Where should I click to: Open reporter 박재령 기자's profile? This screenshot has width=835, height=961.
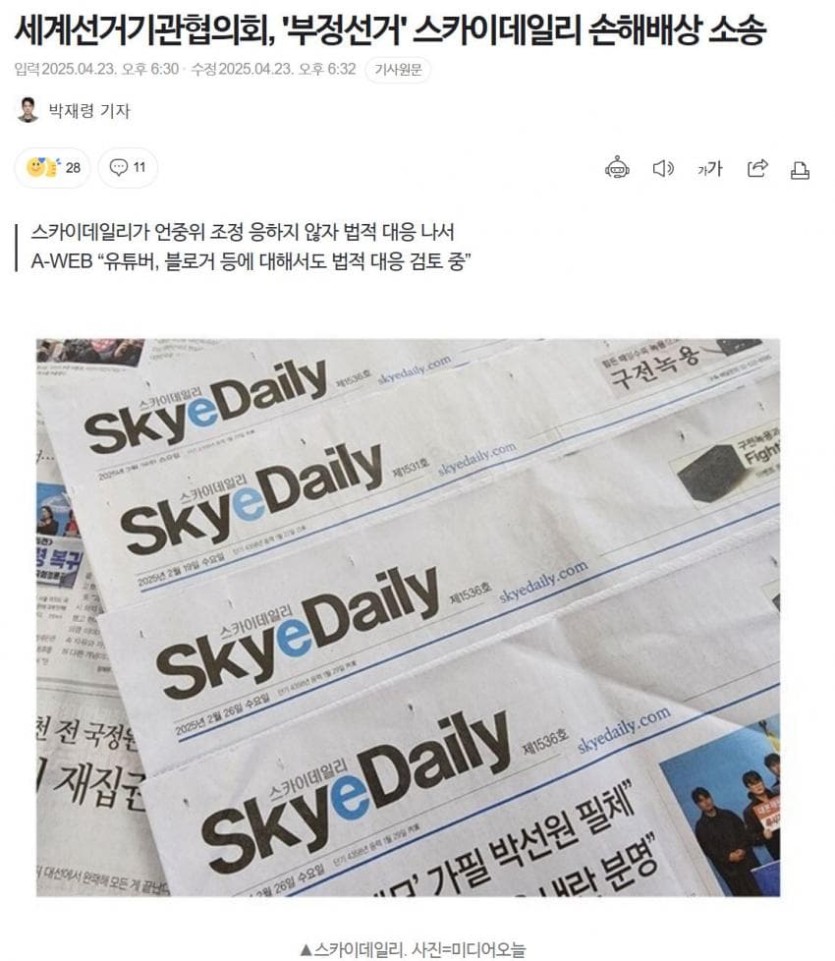(88, 111)
